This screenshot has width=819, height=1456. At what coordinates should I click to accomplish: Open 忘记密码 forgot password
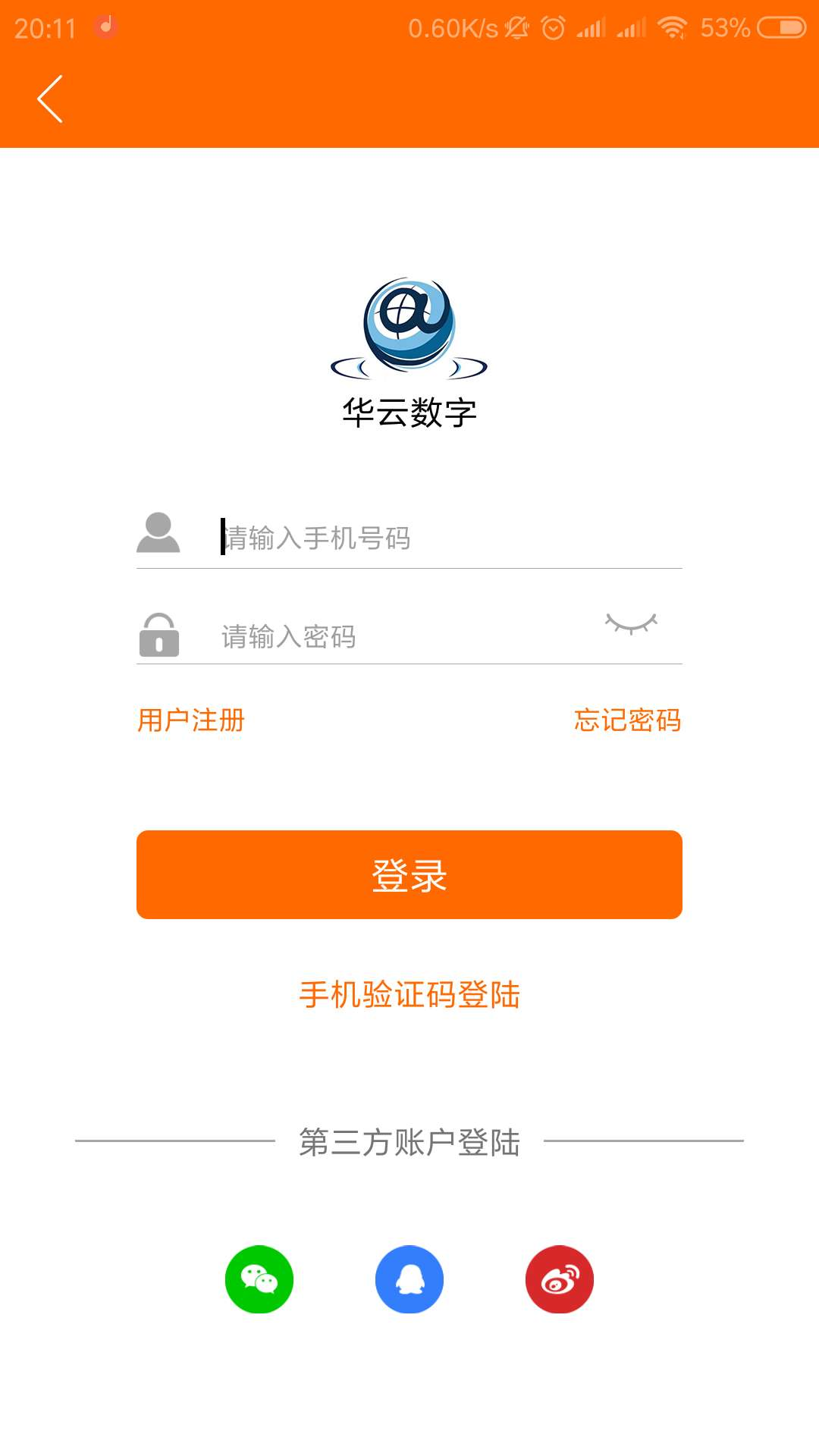click(x=627, y=720)
